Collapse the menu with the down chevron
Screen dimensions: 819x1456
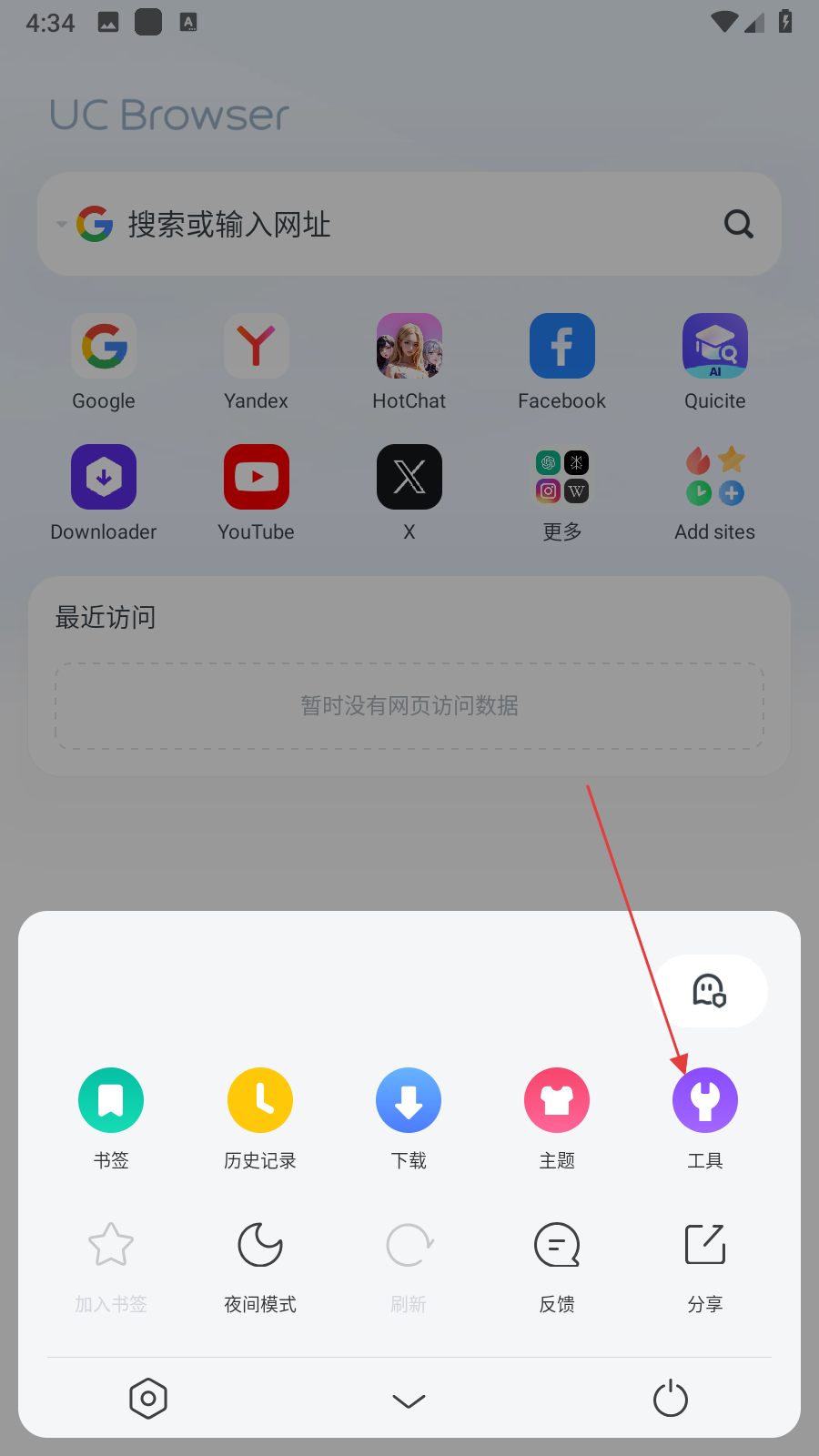(x=409, y=1400)
